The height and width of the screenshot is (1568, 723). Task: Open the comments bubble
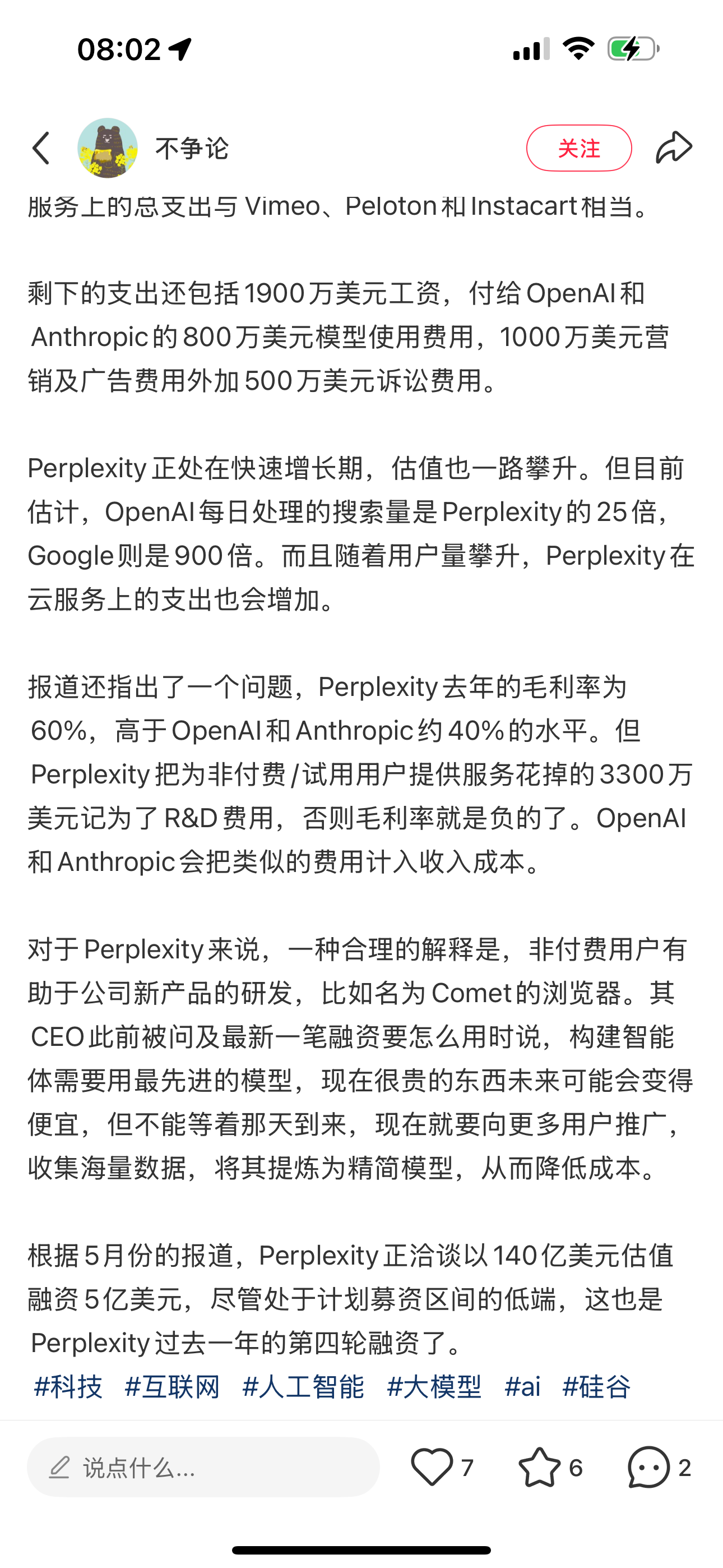(648, 1467)
